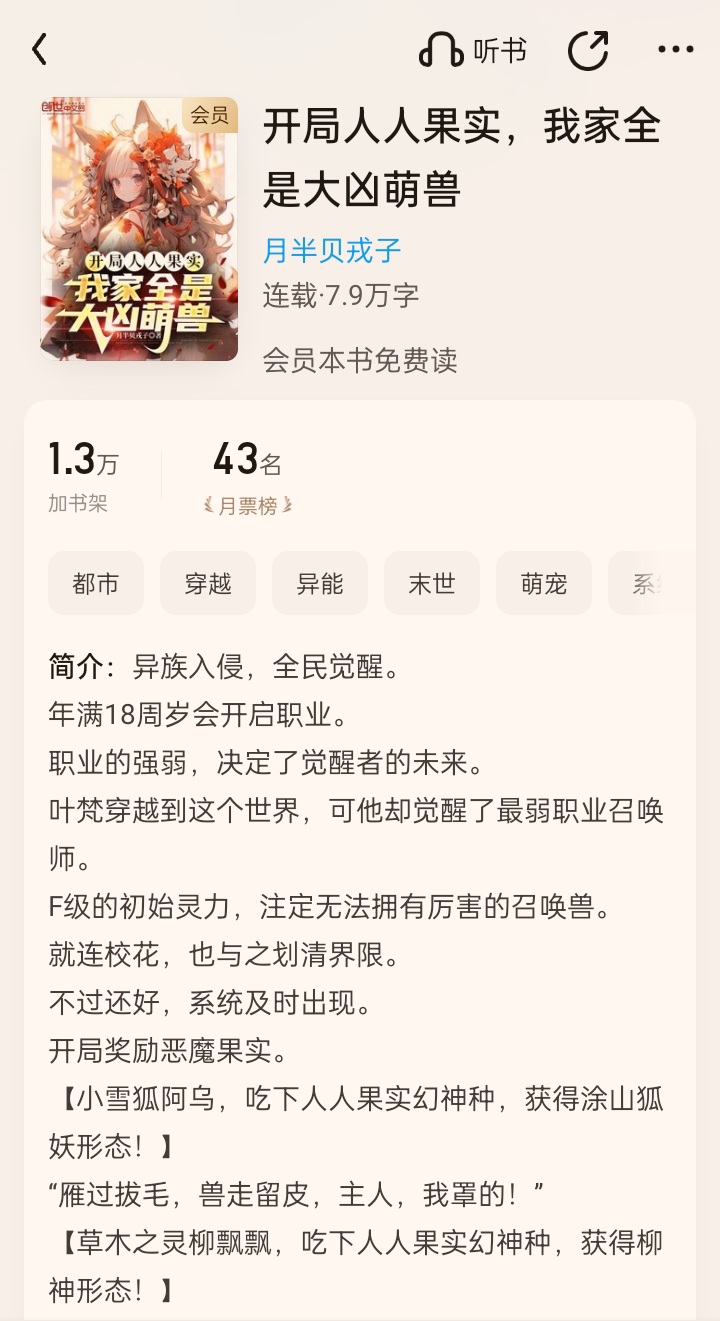Viewport: 720px width, 1321px height.
Task: Open the book cover image
Action: click(139, 229)
